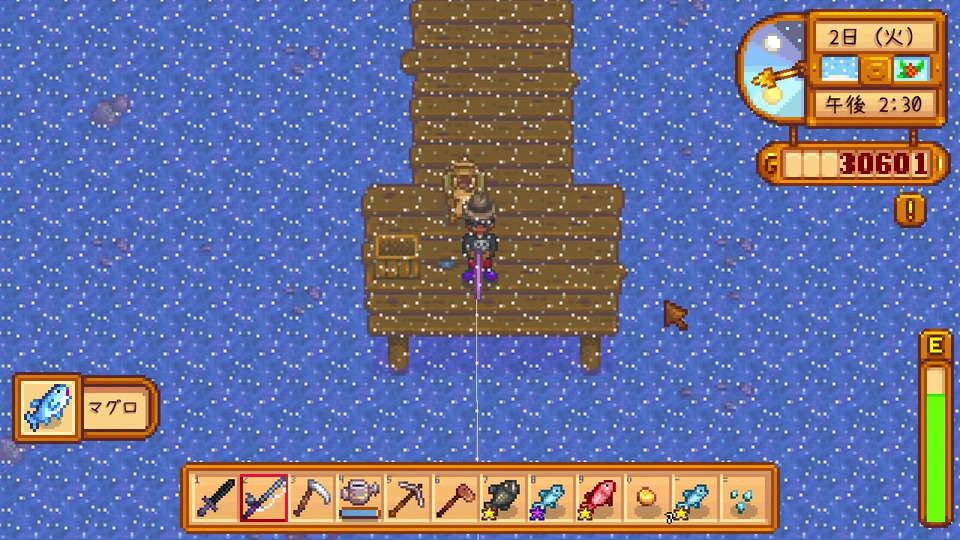Screen dimensions: 960x540
Task: Choose the round golden item in slot 0
Action: point(648,497)
